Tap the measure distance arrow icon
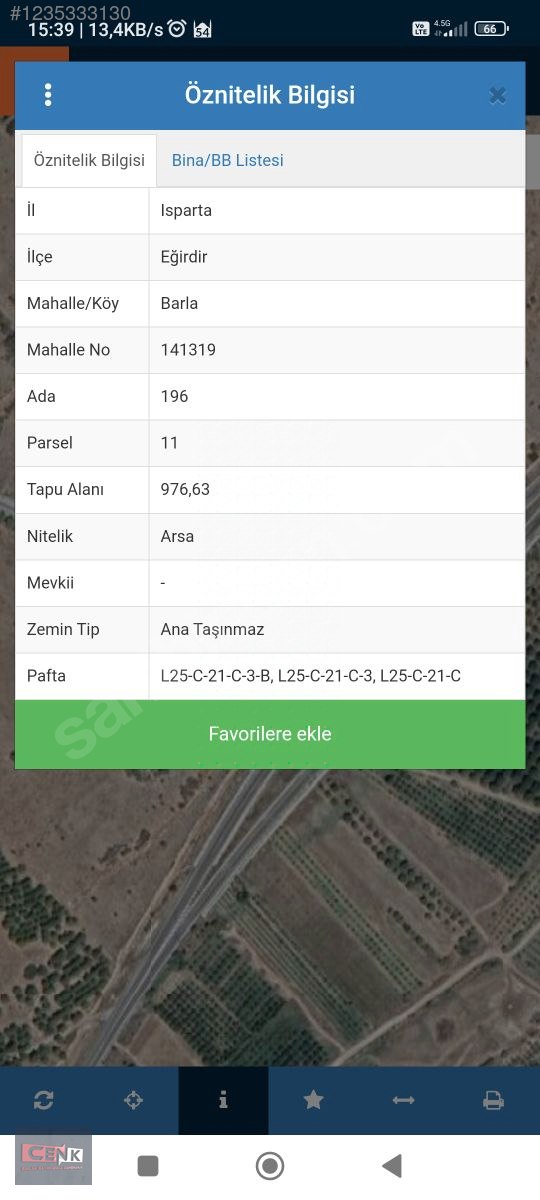 [403, 1100]
